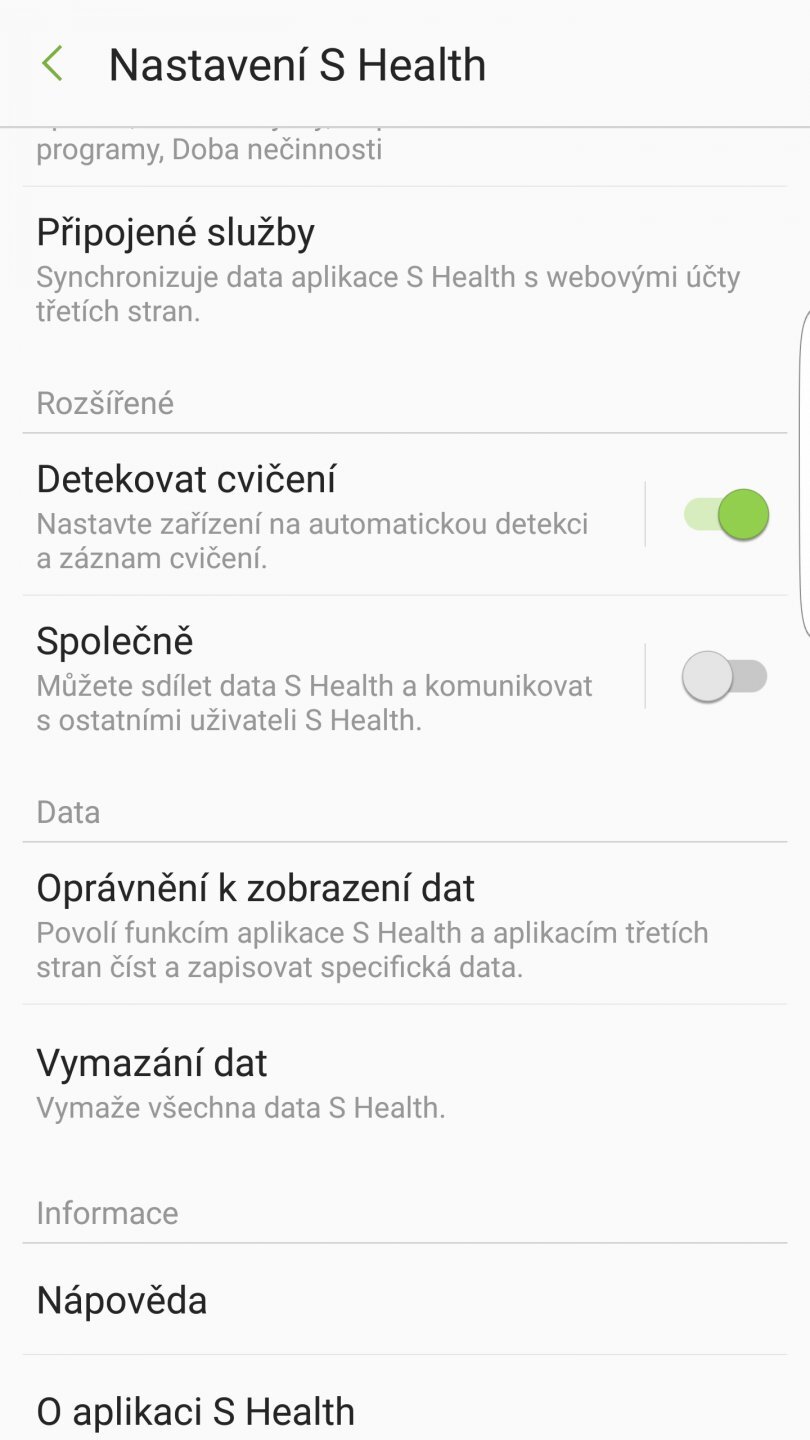Open the Nápověda help section
The image size is (810, 1440).
(120, 1300)
